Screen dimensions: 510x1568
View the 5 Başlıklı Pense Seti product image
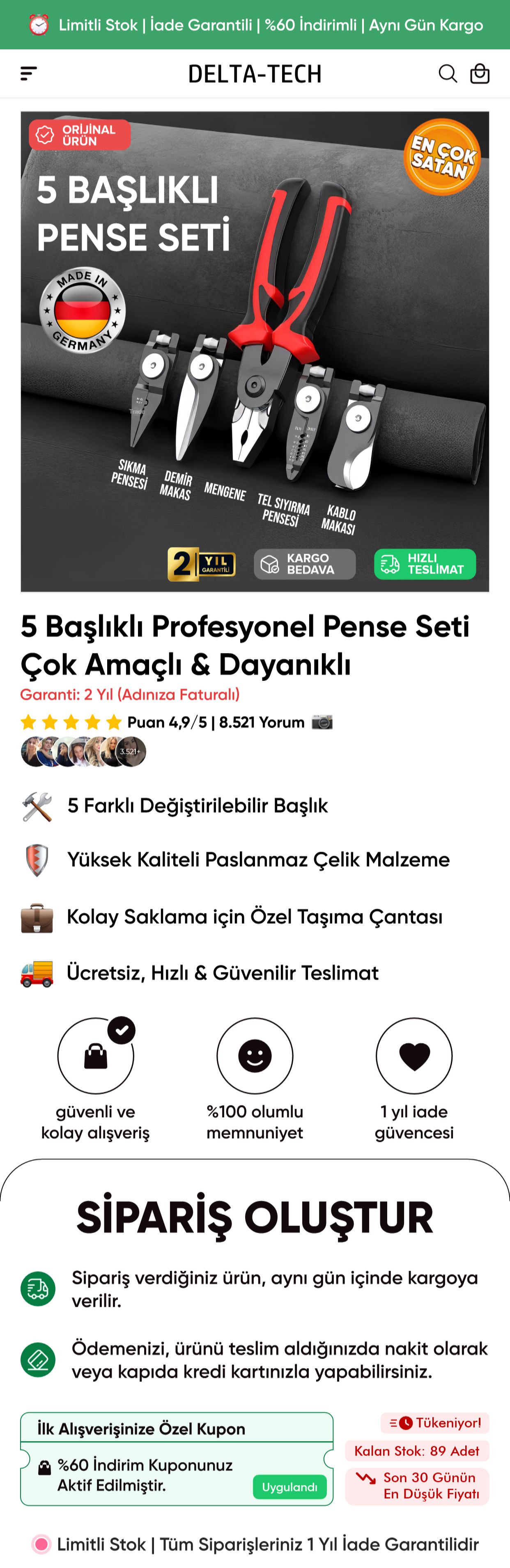point(255,351)
